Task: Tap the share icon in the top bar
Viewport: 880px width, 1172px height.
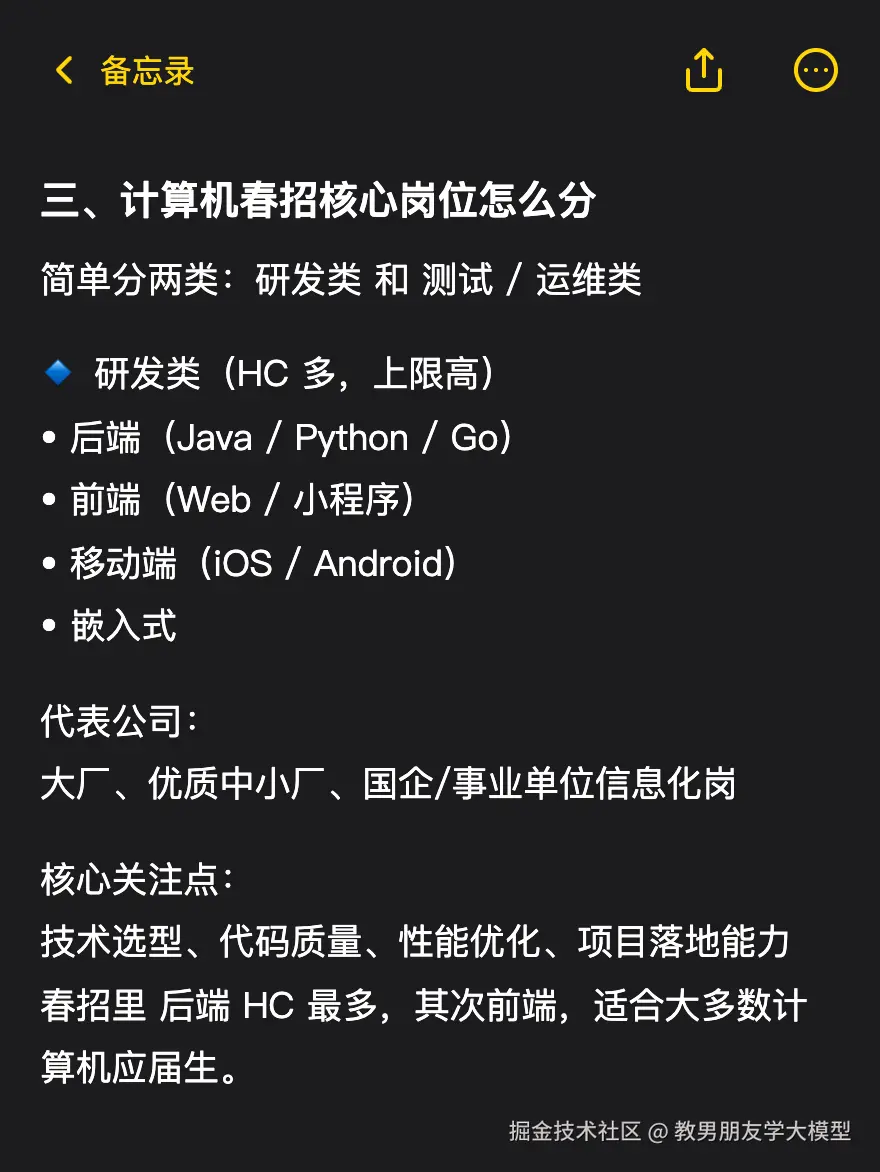Action: [x=703, y=70]
